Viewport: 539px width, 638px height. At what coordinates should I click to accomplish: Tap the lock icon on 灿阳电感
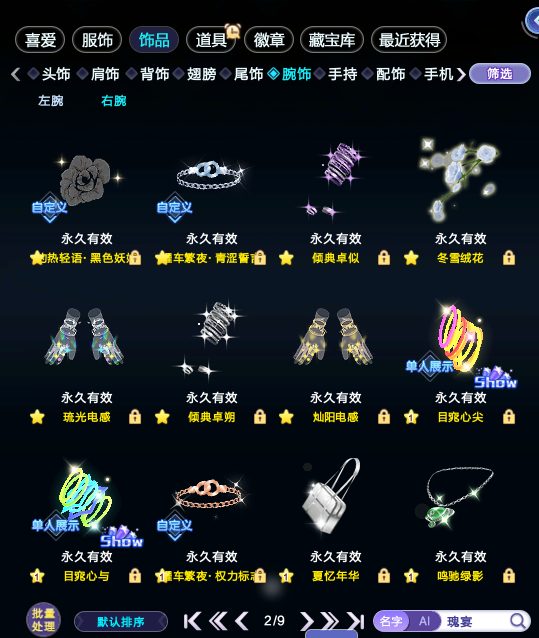[384, 417]
